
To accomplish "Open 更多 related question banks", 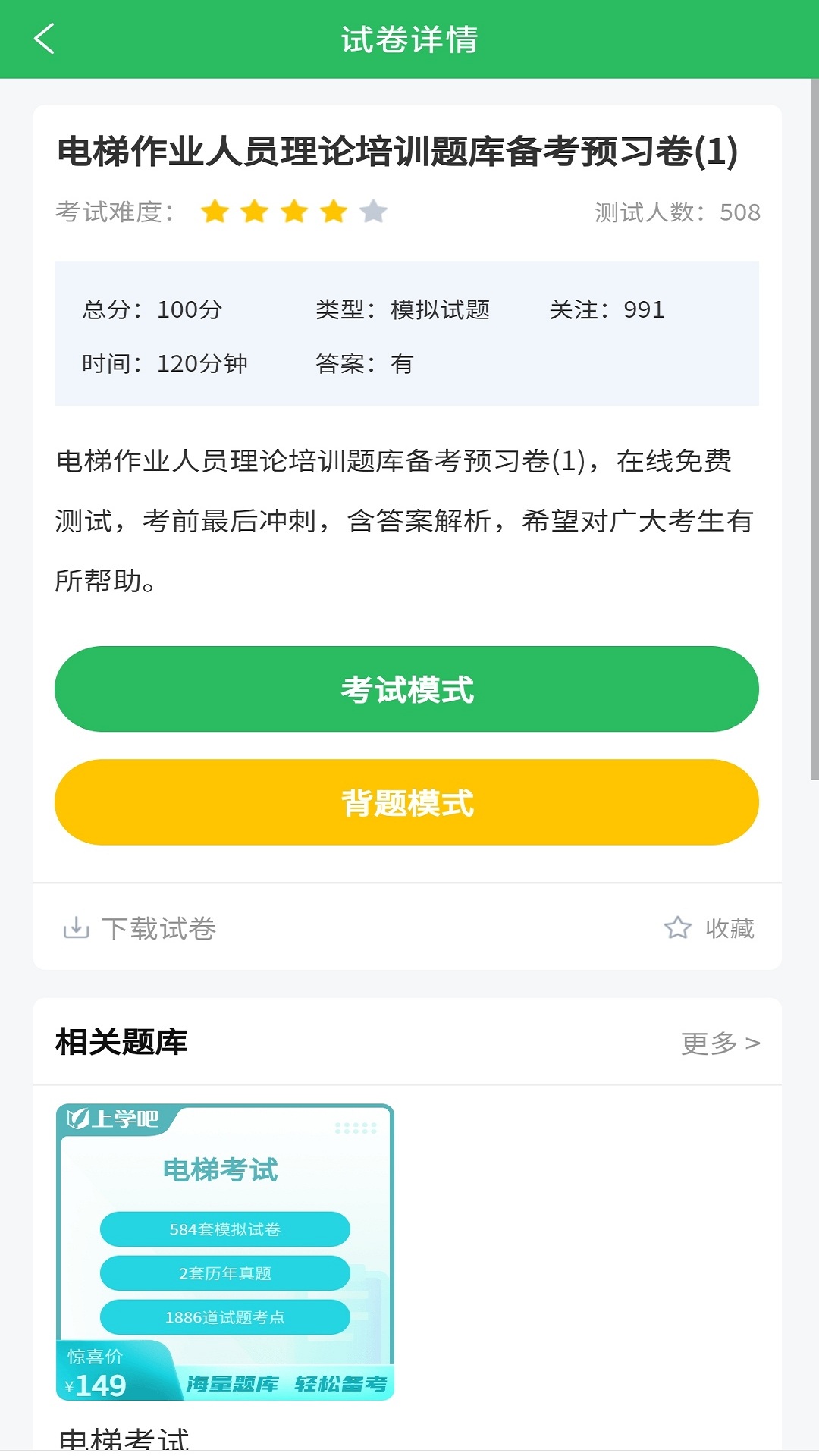I will pos(720,1043).
